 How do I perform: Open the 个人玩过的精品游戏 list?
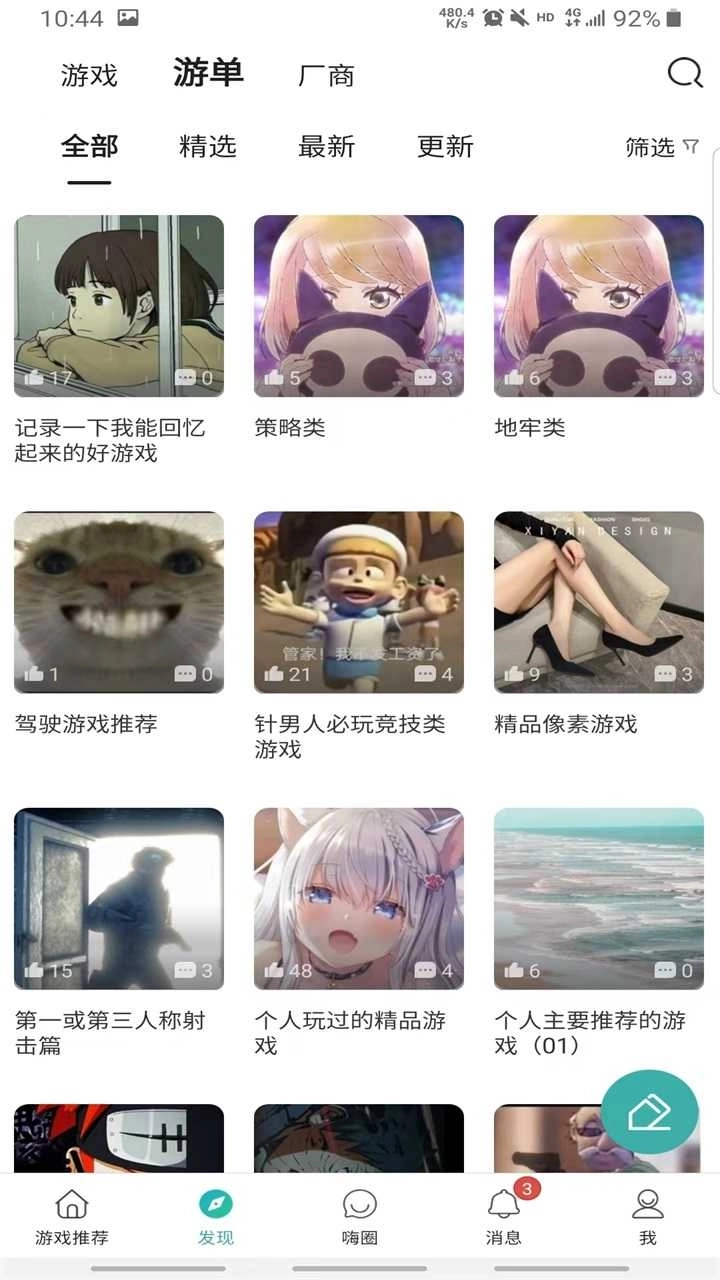tap(359, 898)
